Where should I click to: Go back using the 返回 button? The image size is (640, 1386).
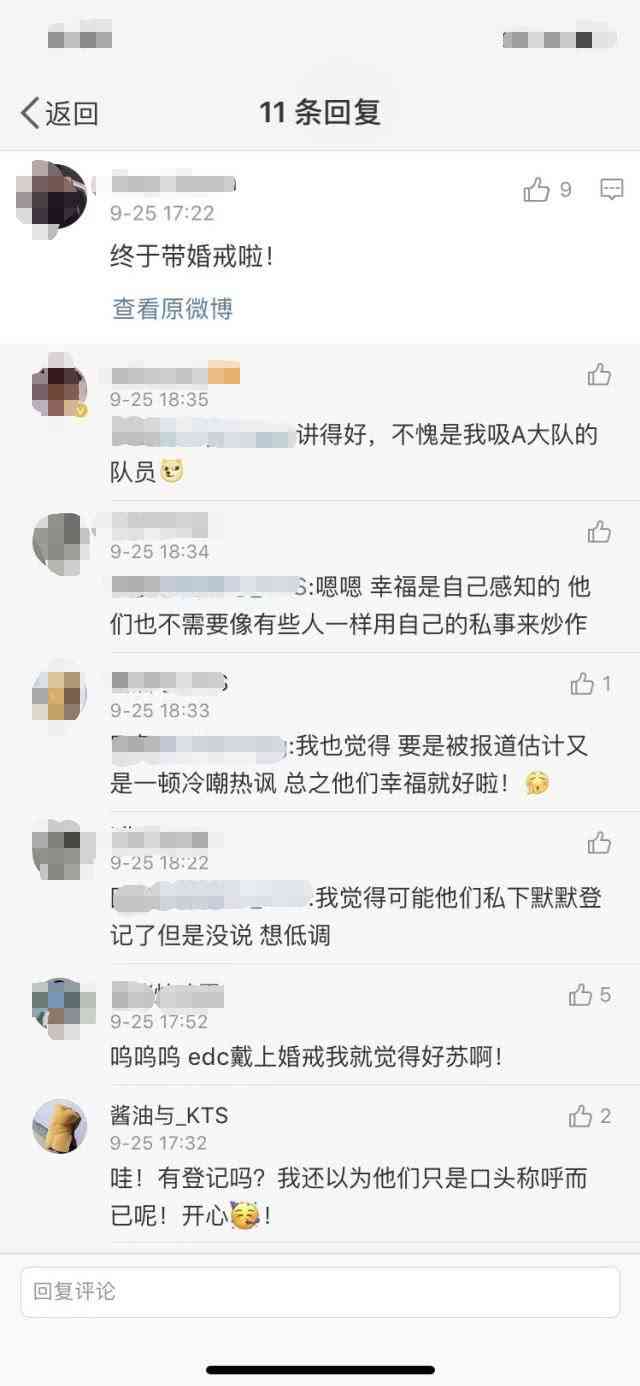60,113
